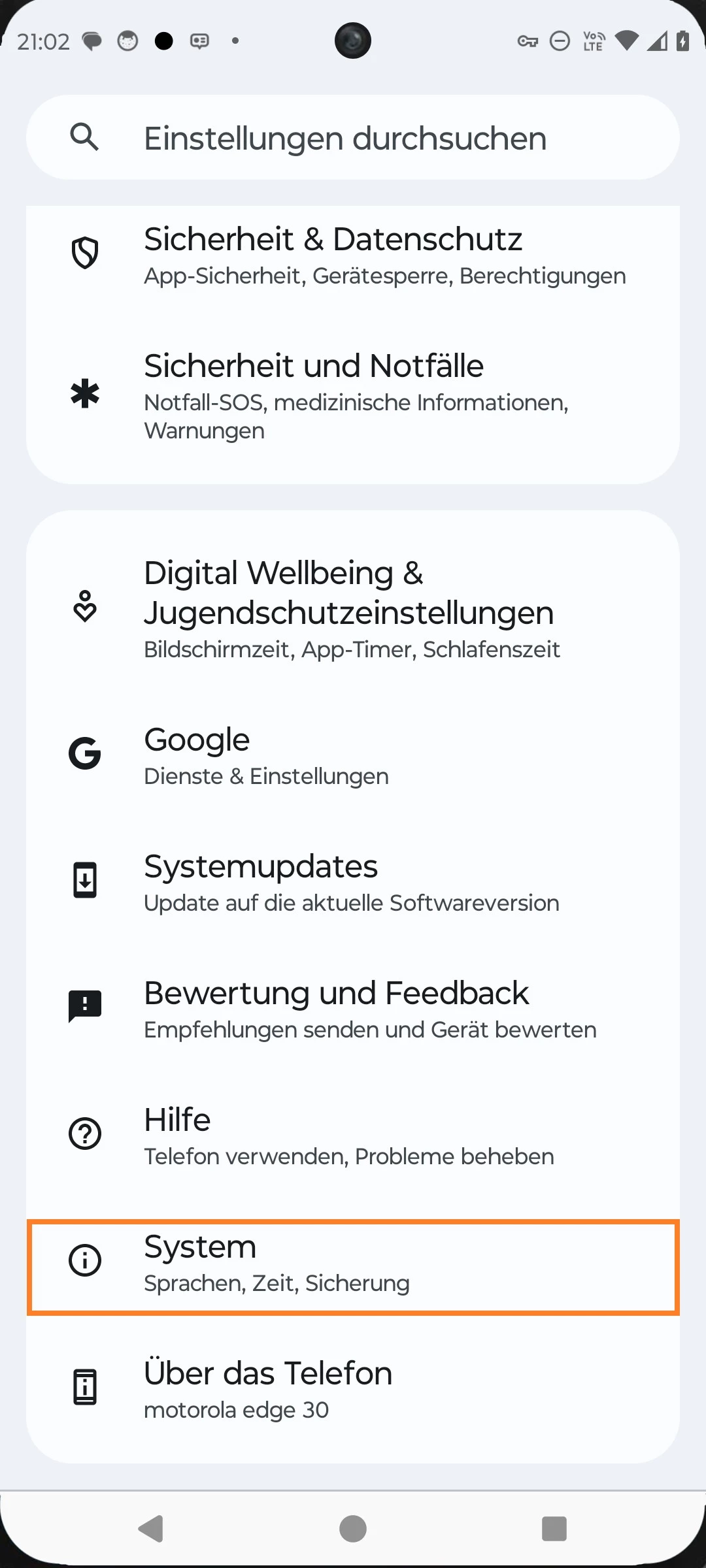Select the Systemupdates row
The height and width of the screenshot is (1568, 706).
[x=353, y=881]
